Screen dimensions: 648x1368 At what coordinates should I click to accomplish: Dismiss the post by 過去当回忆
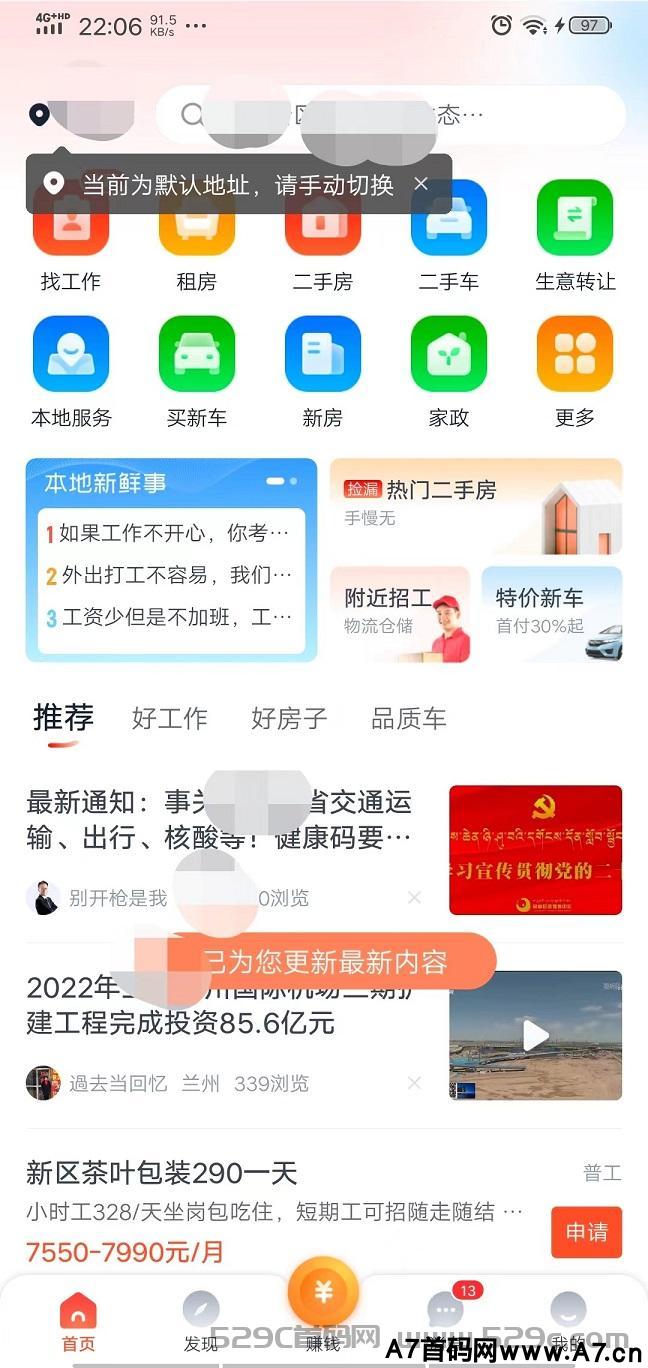[x=414, y=1083]
